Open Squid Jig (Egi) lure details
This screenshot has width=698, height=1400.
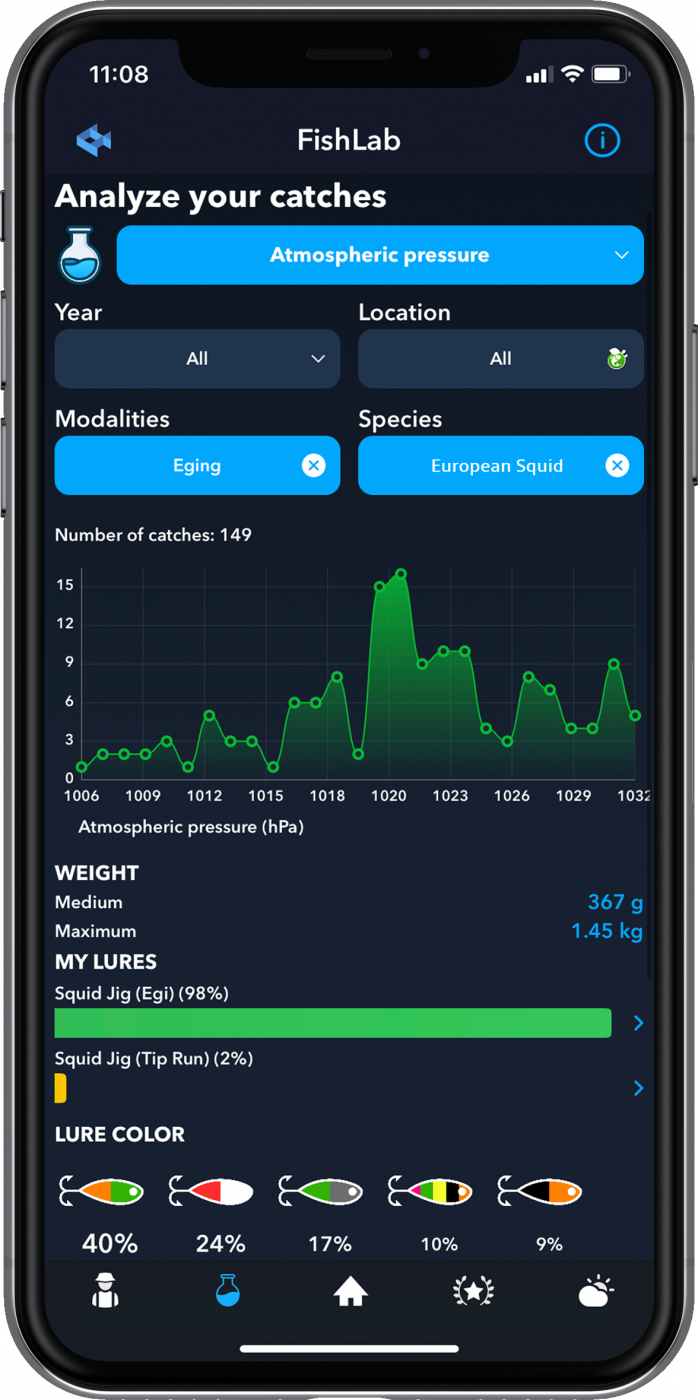[x=639, y=1023]
